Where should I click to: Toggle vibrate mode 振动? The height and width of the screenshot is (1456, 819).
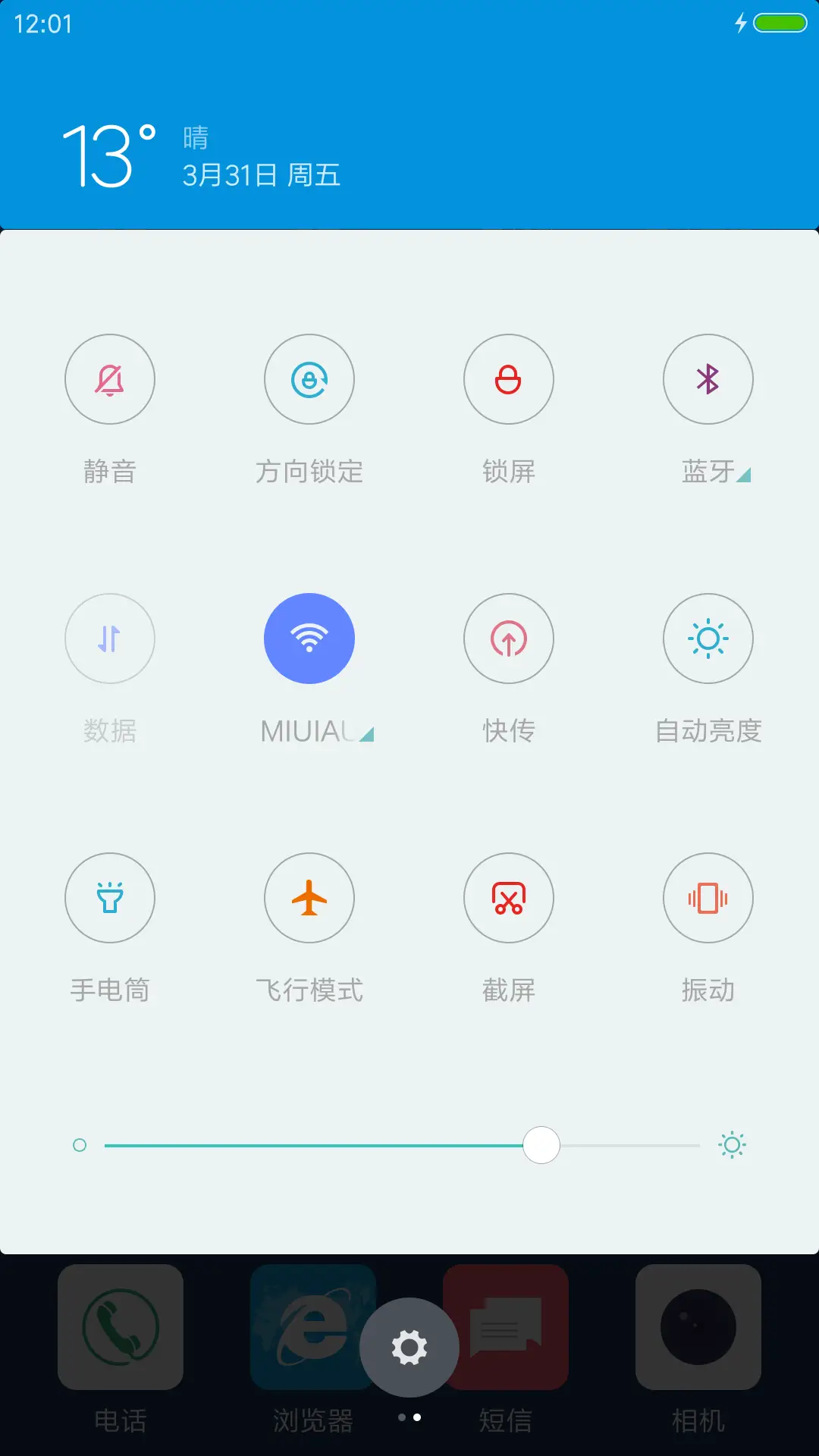(708, 898)
